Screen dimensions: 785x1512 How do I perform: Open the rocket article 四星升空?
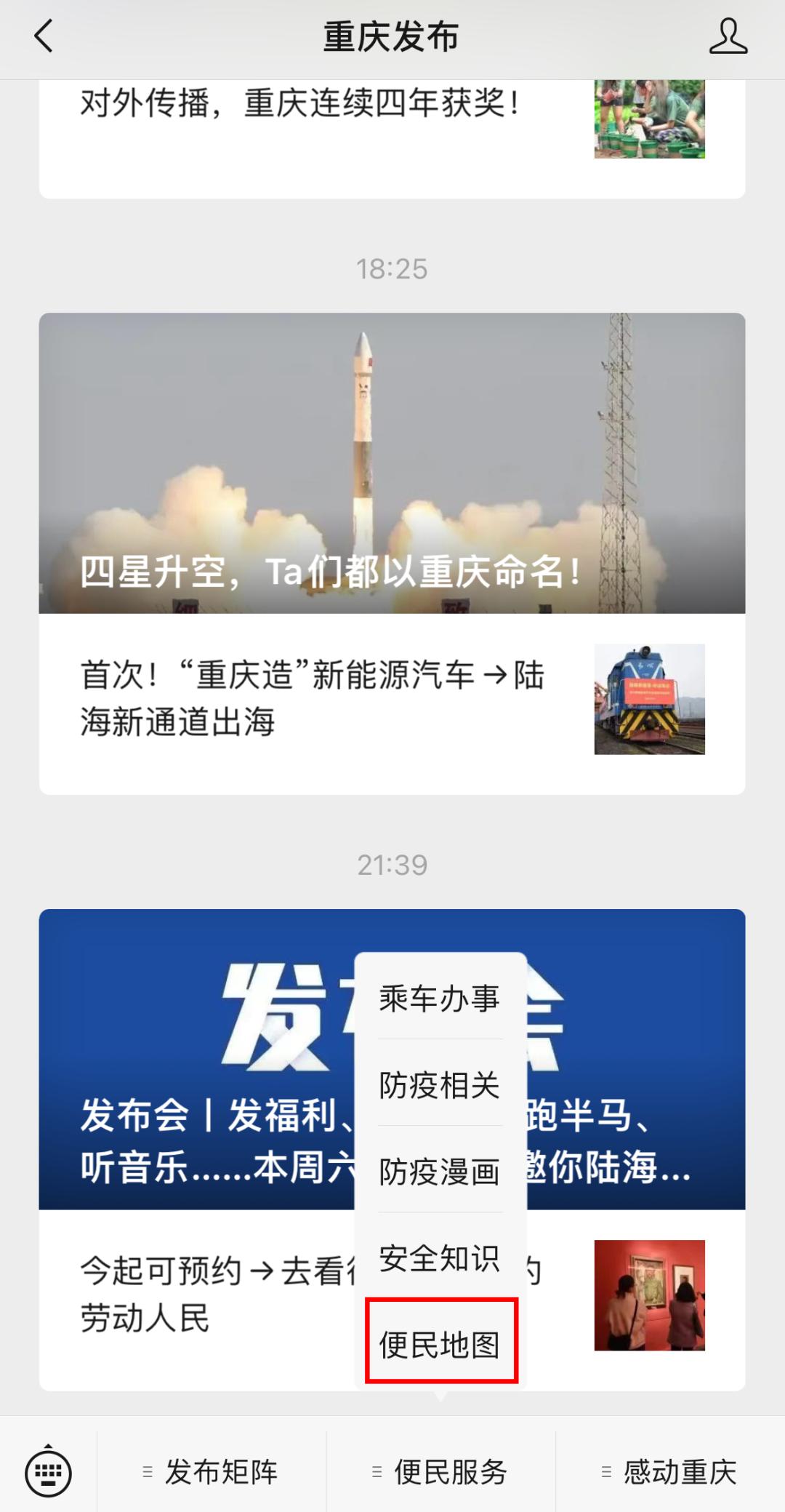click(392, 463)
